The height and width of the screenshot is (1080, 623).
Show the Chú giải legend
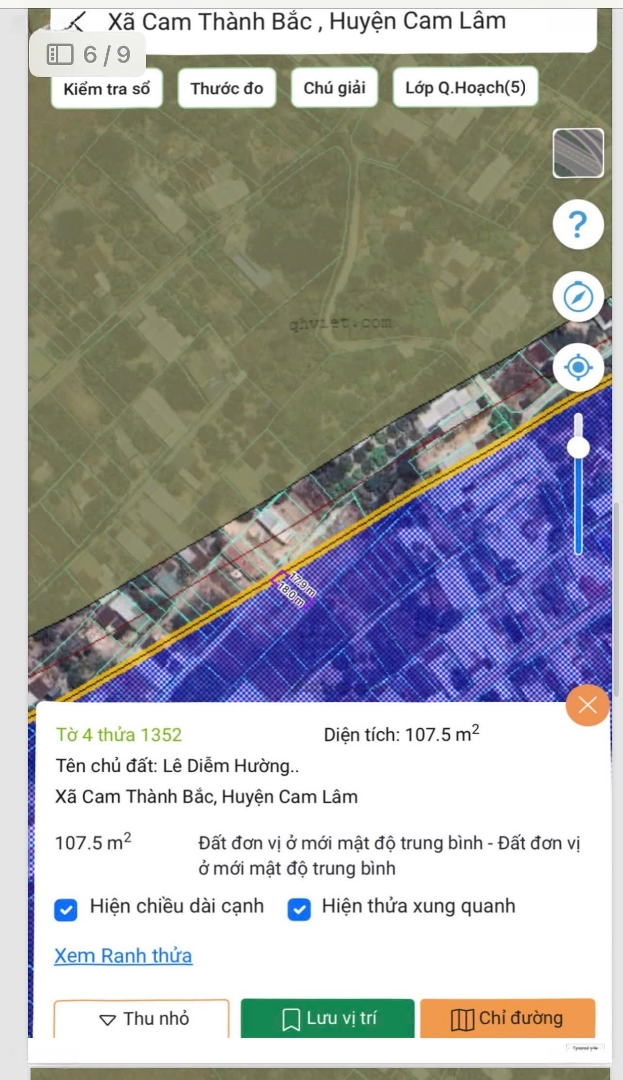pos(335,87)
